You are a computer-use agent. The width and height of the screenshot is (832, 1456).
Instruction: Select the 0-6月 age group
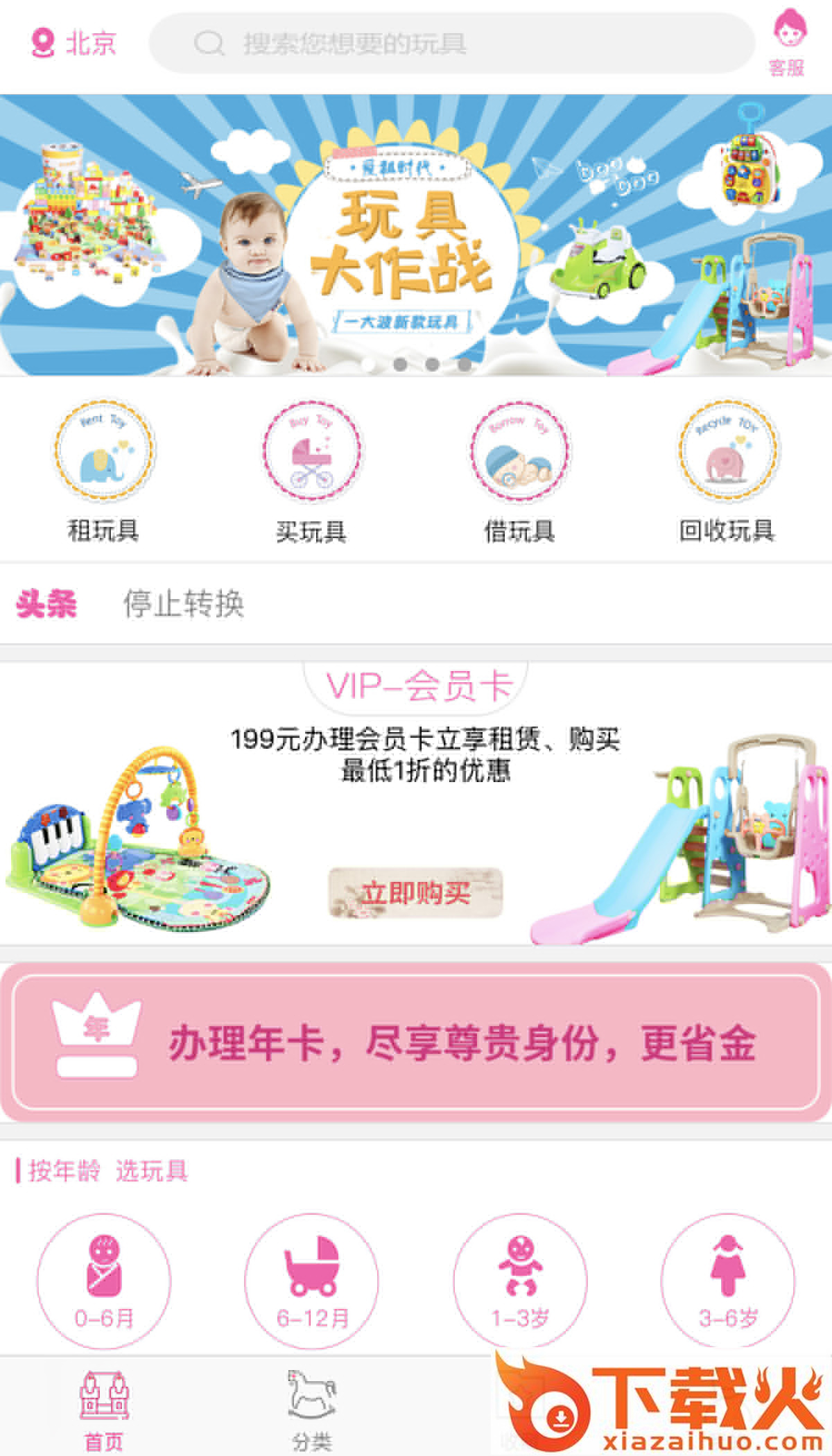click(x=104, y=1281)
